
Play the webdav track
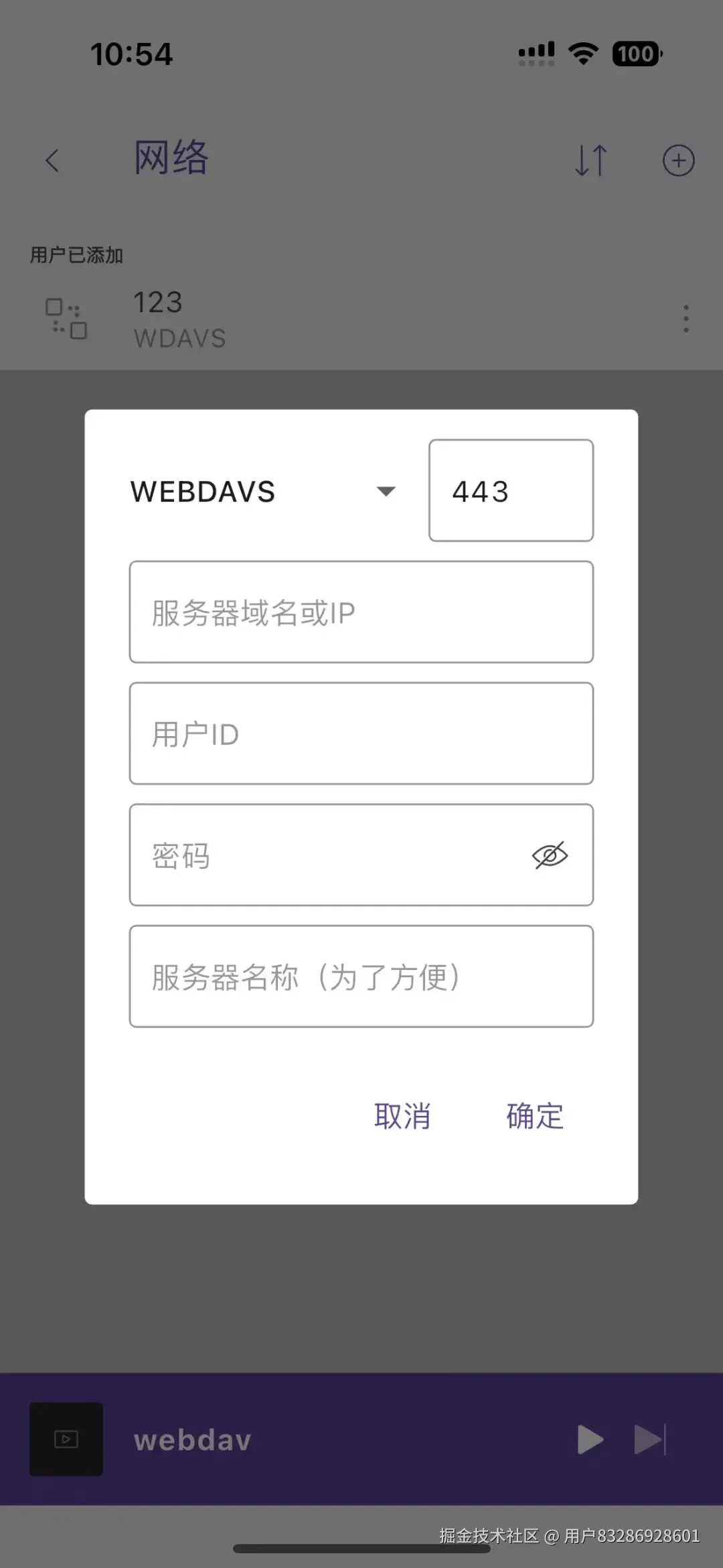point(590,1439)
